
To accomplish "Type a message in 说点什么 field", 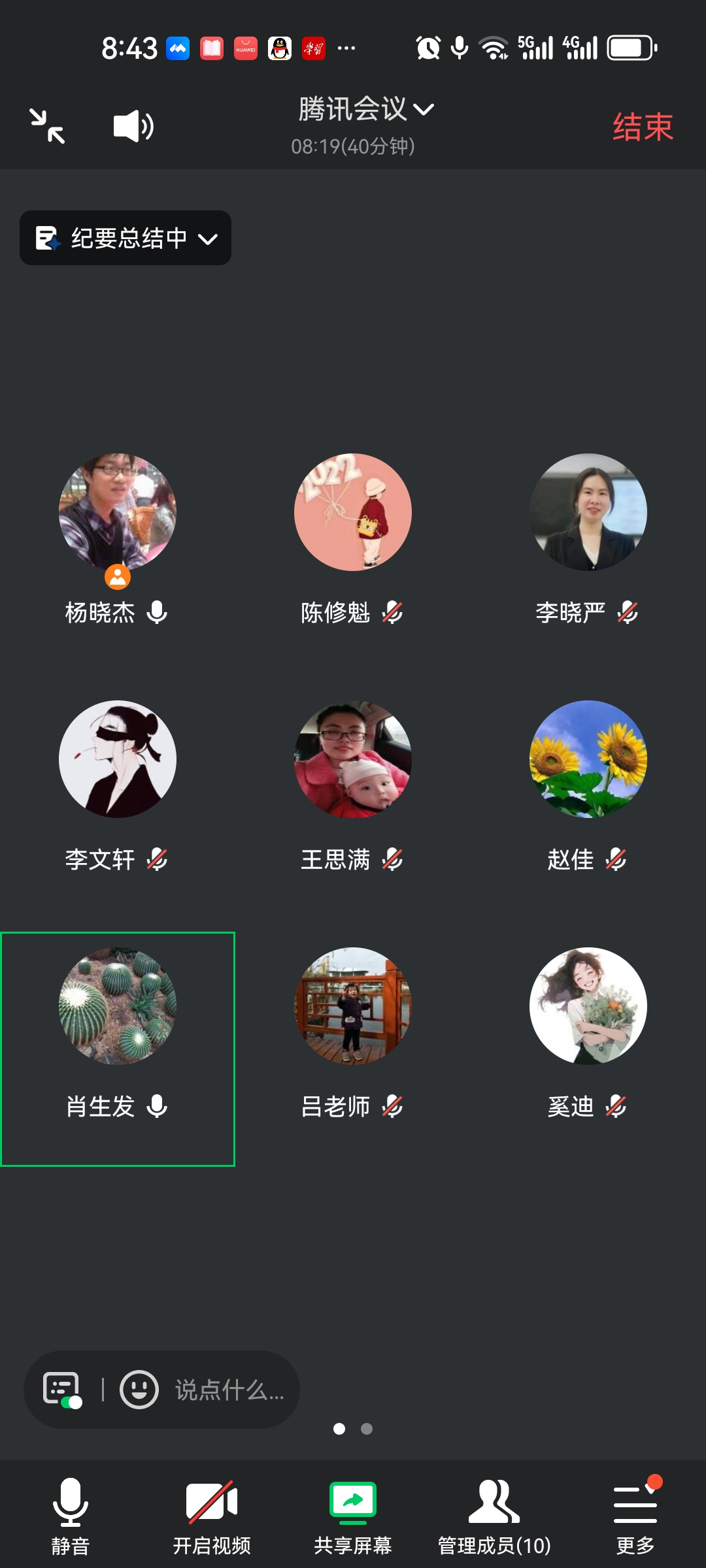I will [x=230, y=1390].
